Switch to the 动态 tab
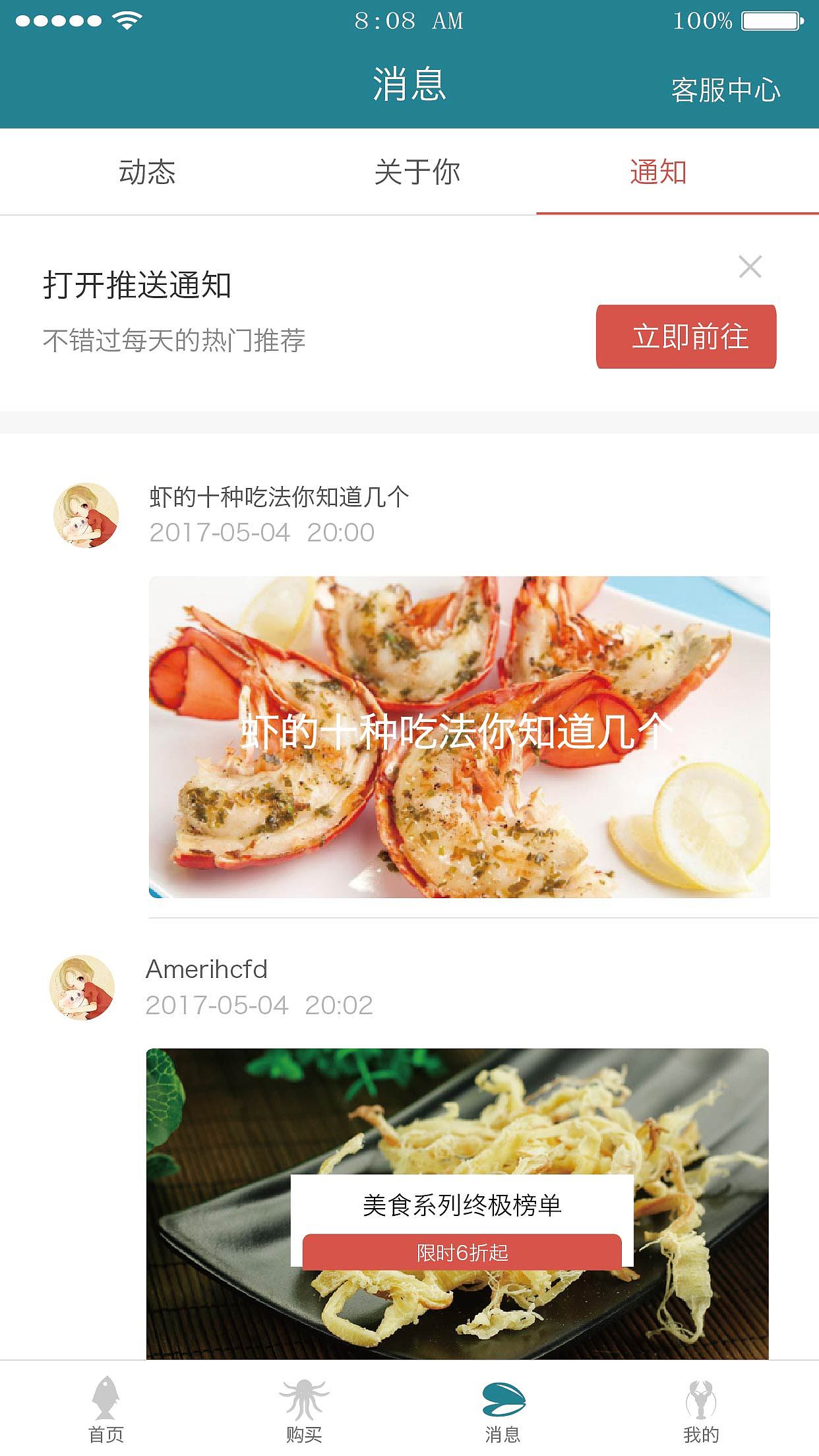Screen dimensions: 819x1456 148,173
